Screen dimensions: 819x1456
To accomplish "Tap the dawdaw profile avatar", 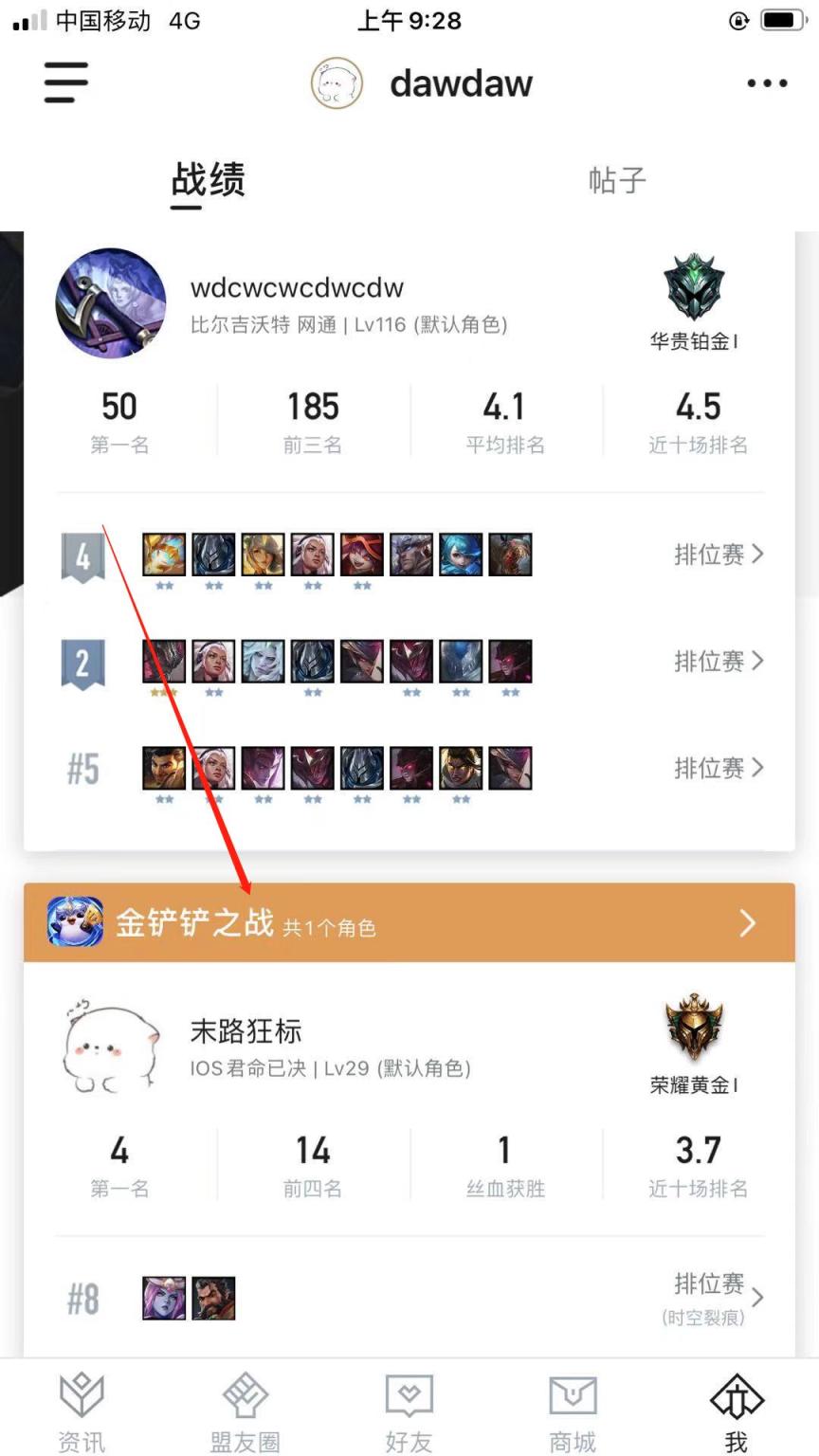I will pyautogui.click(x=337, y=83).
